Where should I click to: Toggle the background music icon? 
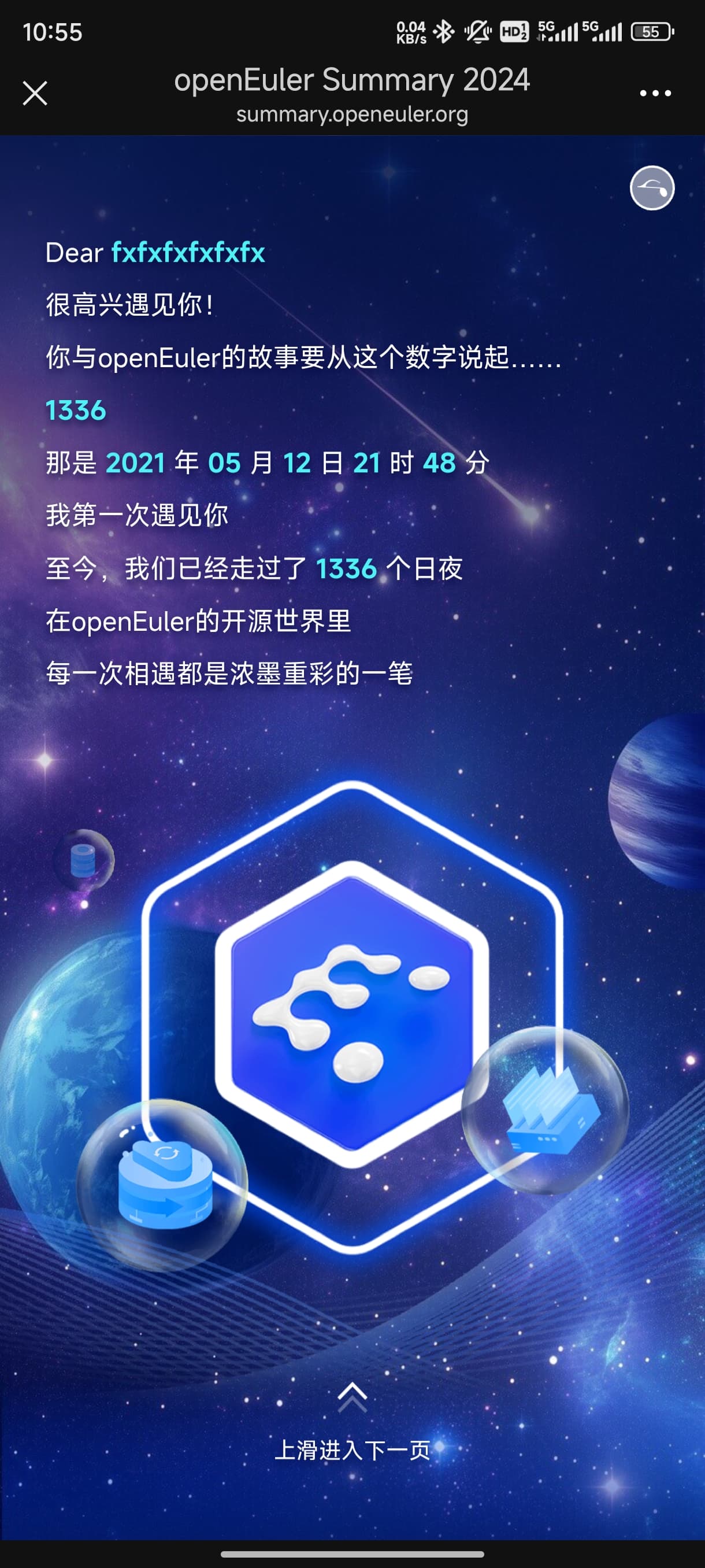(x=651, y=188)
